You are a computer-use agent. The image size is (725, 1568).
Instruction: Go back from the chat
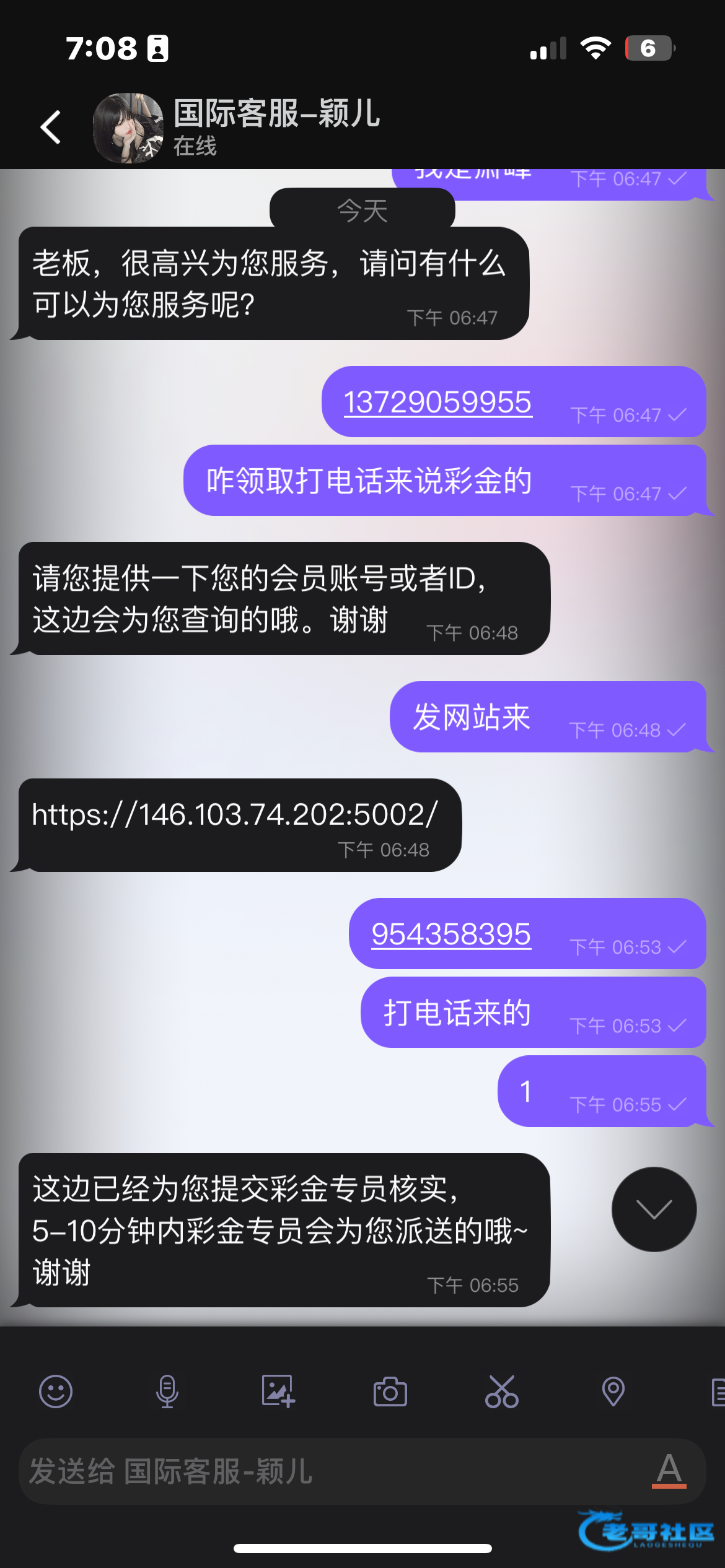click(x=51, y=128)
